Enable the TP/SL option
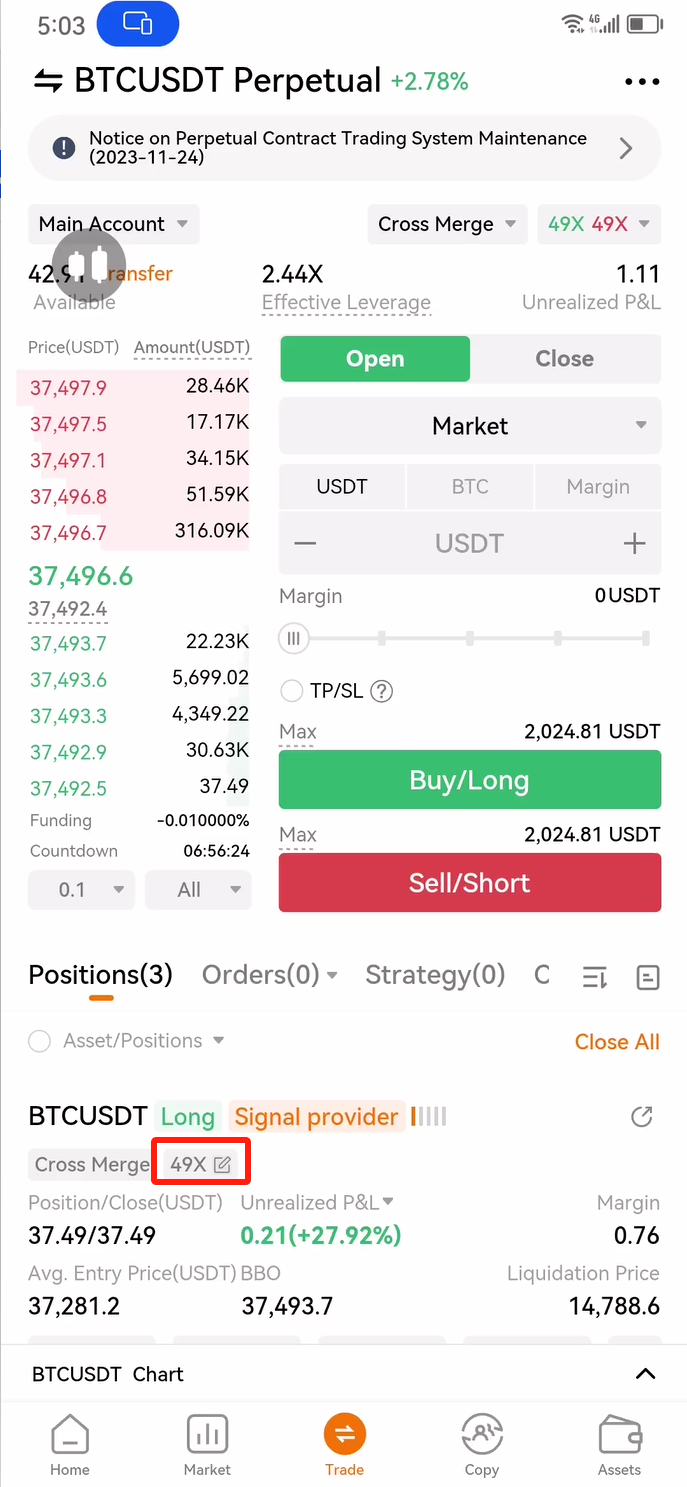The image size is (687, 1487). point(292,691)
